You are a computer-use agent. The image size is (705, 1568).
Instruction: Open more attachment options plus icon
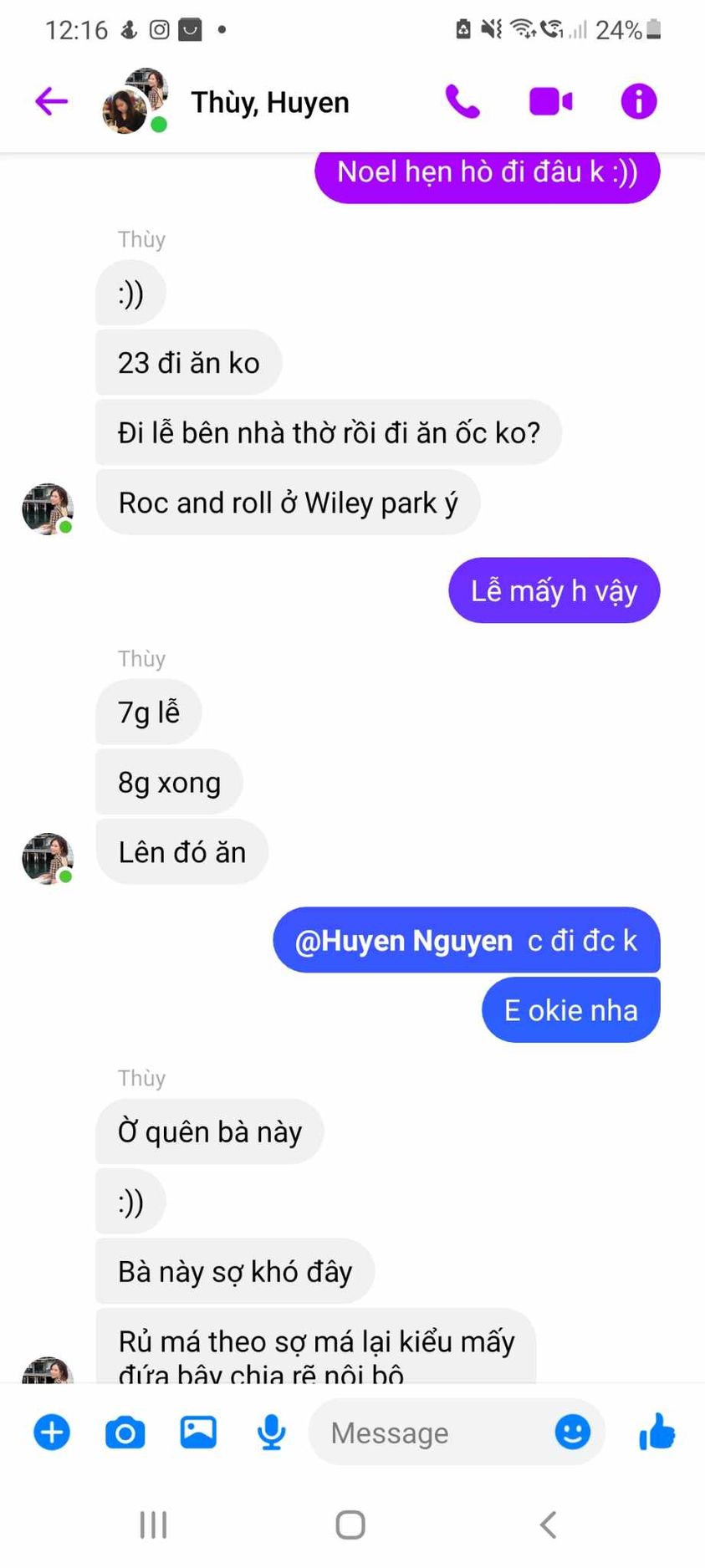coord(52,1433)
